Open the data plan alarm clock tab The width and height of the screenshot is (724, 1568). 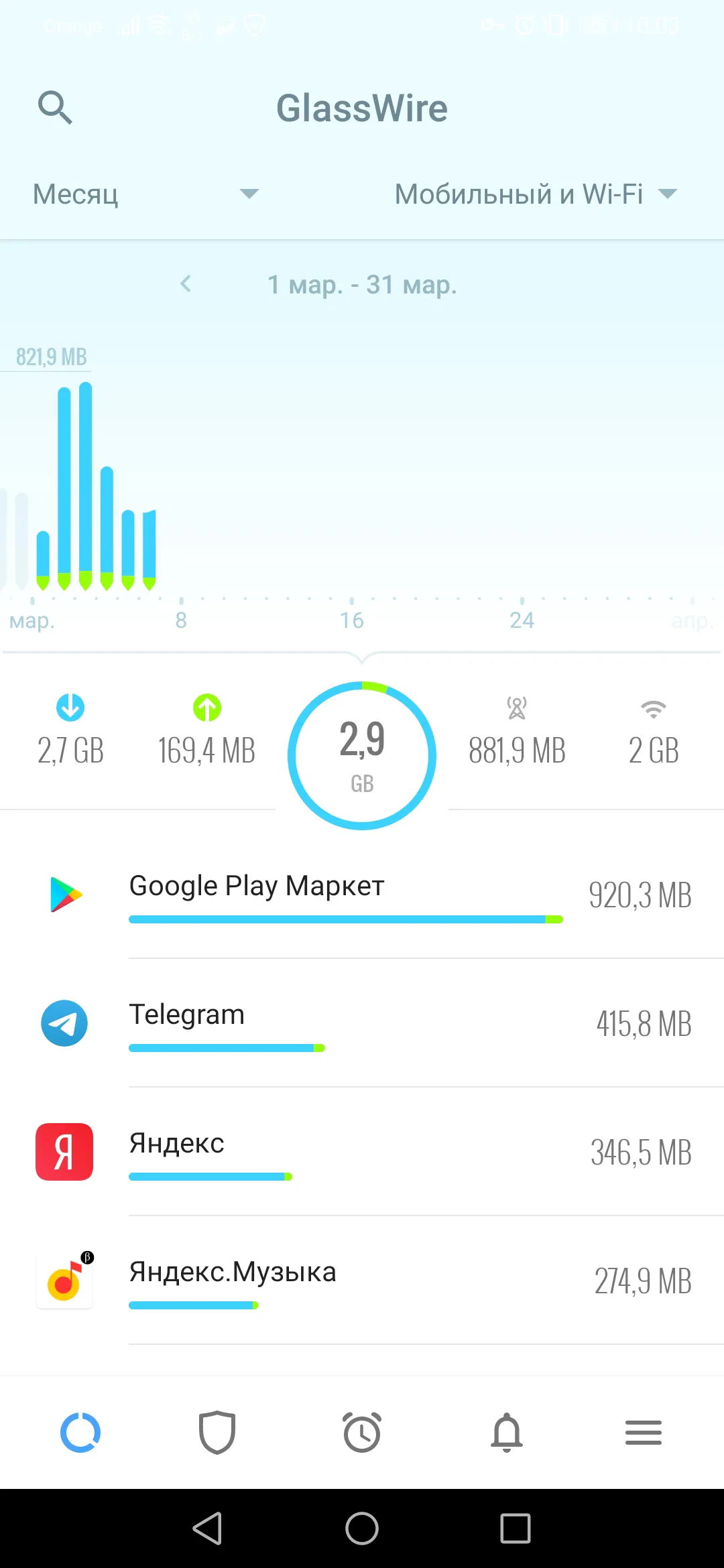point(362,1433)
